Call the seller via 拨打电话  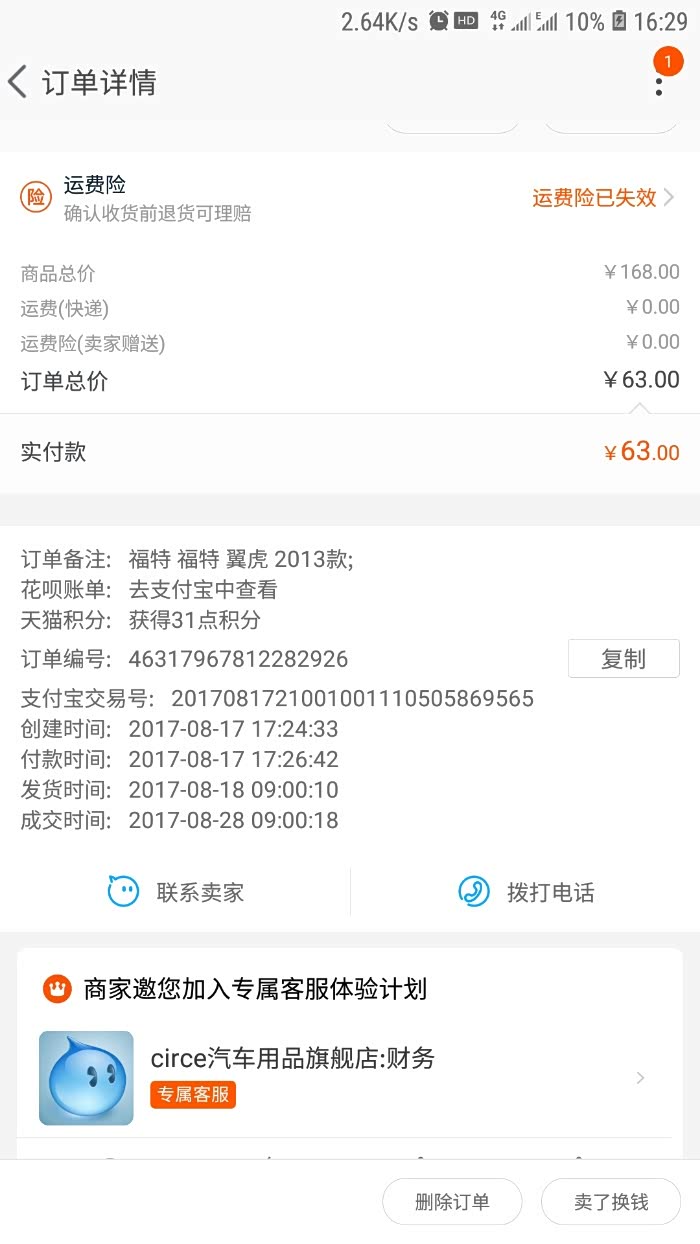tap(526, 892)
